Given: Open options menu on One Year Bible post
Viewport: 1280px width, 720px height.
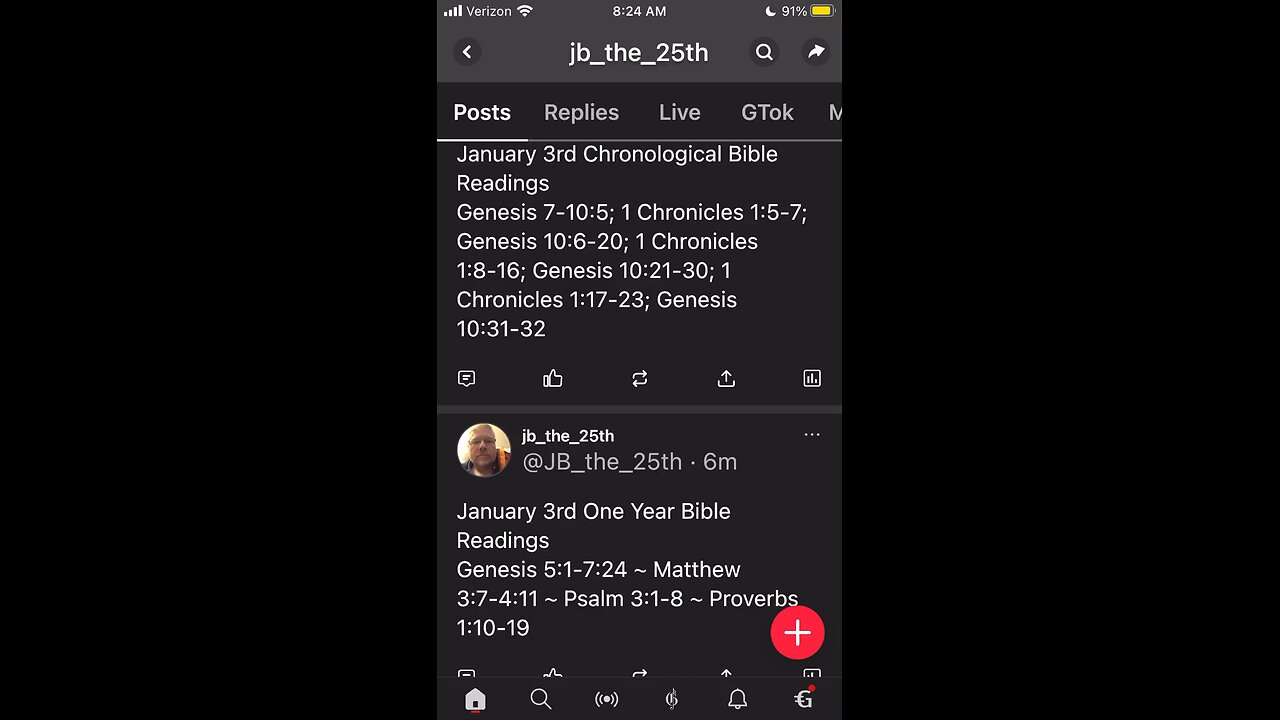Looking at the screenshot, I should [812, 435].
